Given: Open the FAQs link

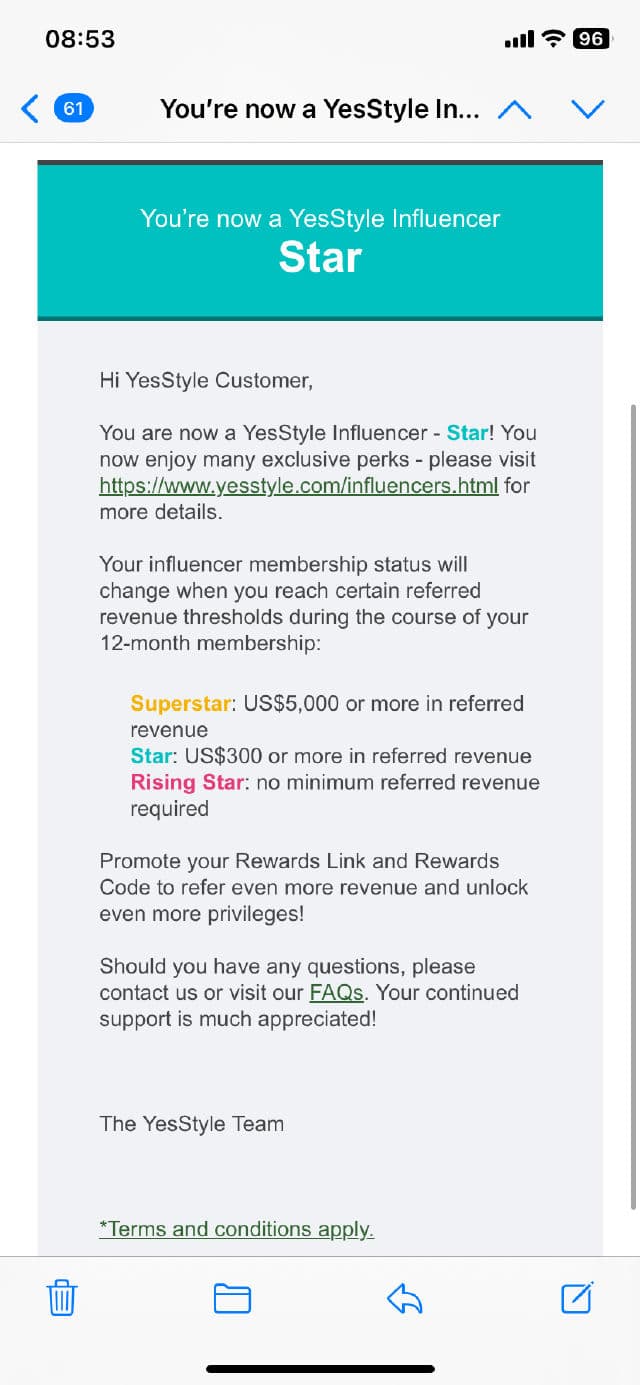Looking at the screenshot, I should point(336,993).
